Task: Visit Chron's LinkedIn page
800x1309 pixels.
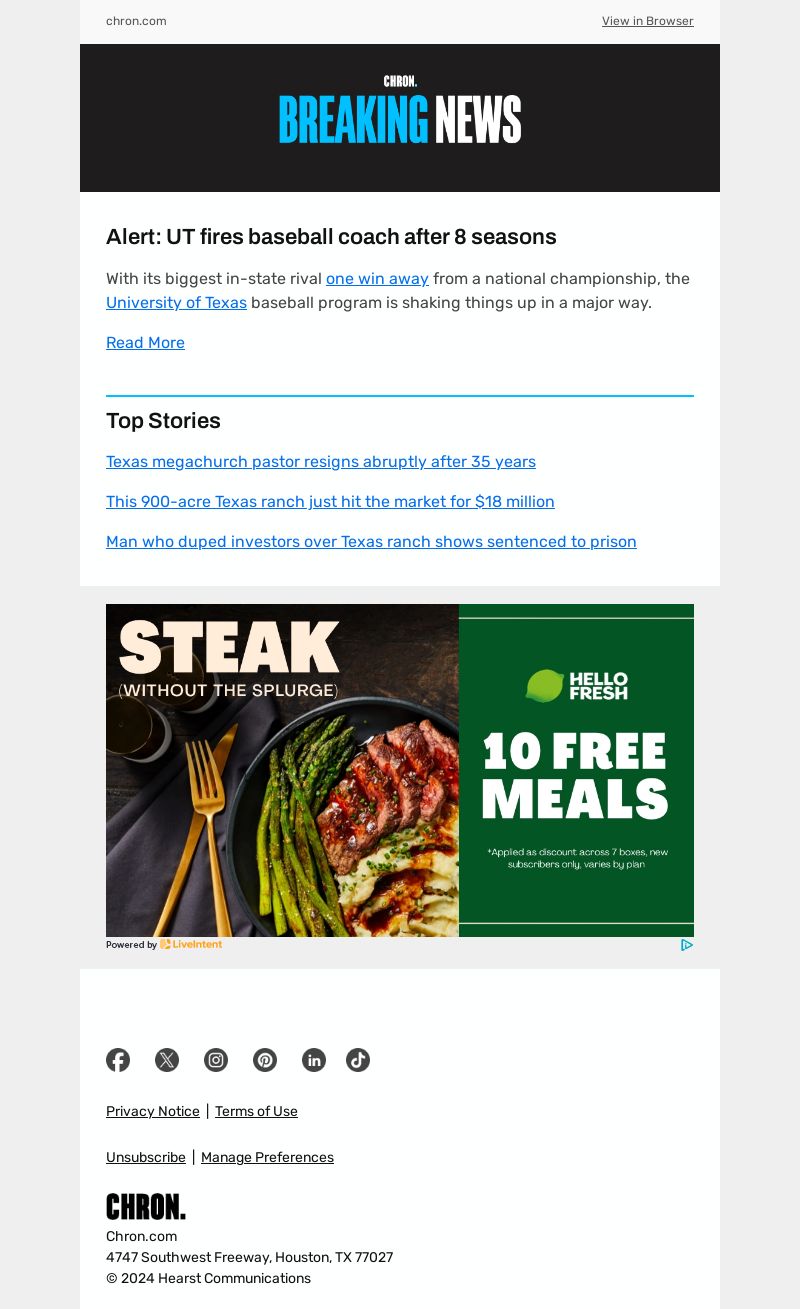Action: tap(314, 1060)
